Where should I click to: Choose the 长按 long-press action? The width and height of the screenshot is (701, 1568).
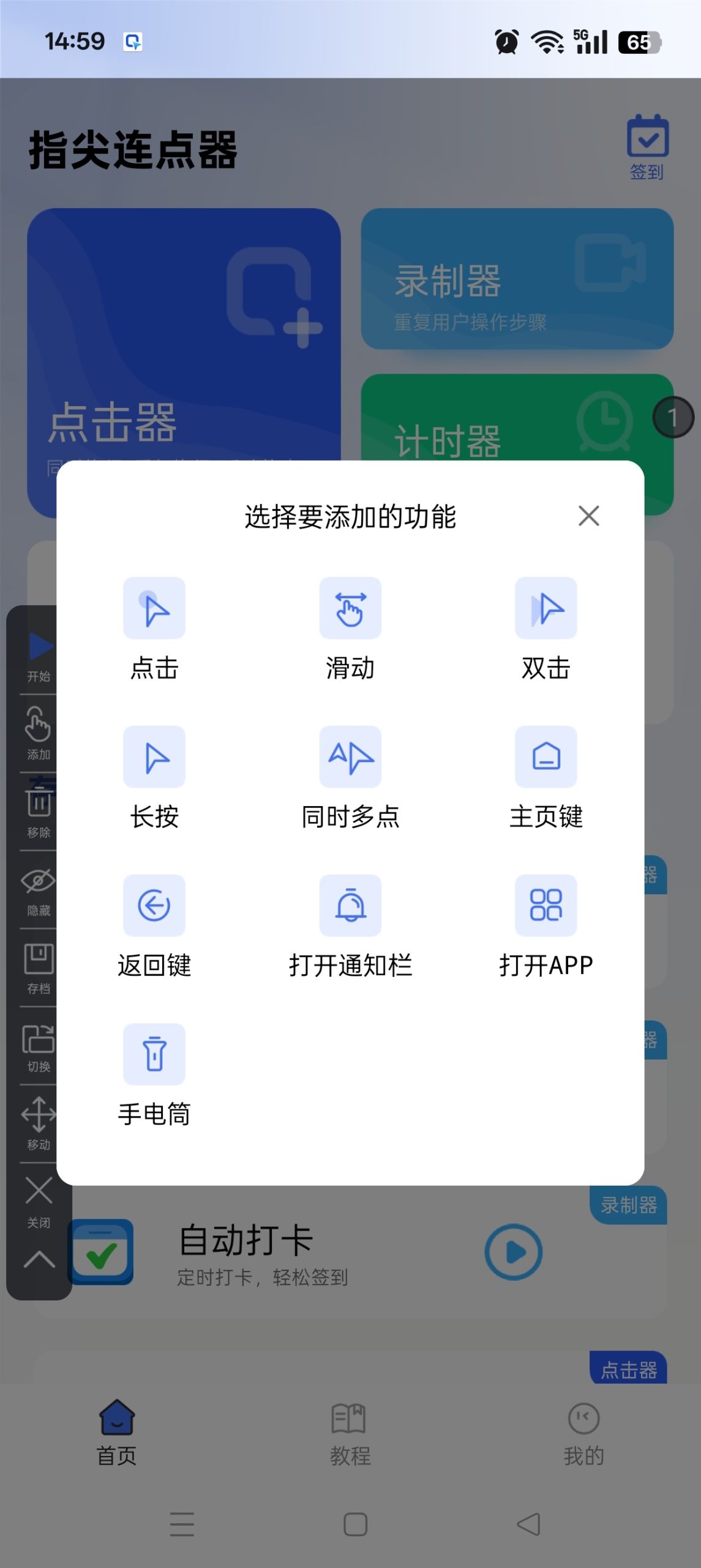tap(154, 757)
